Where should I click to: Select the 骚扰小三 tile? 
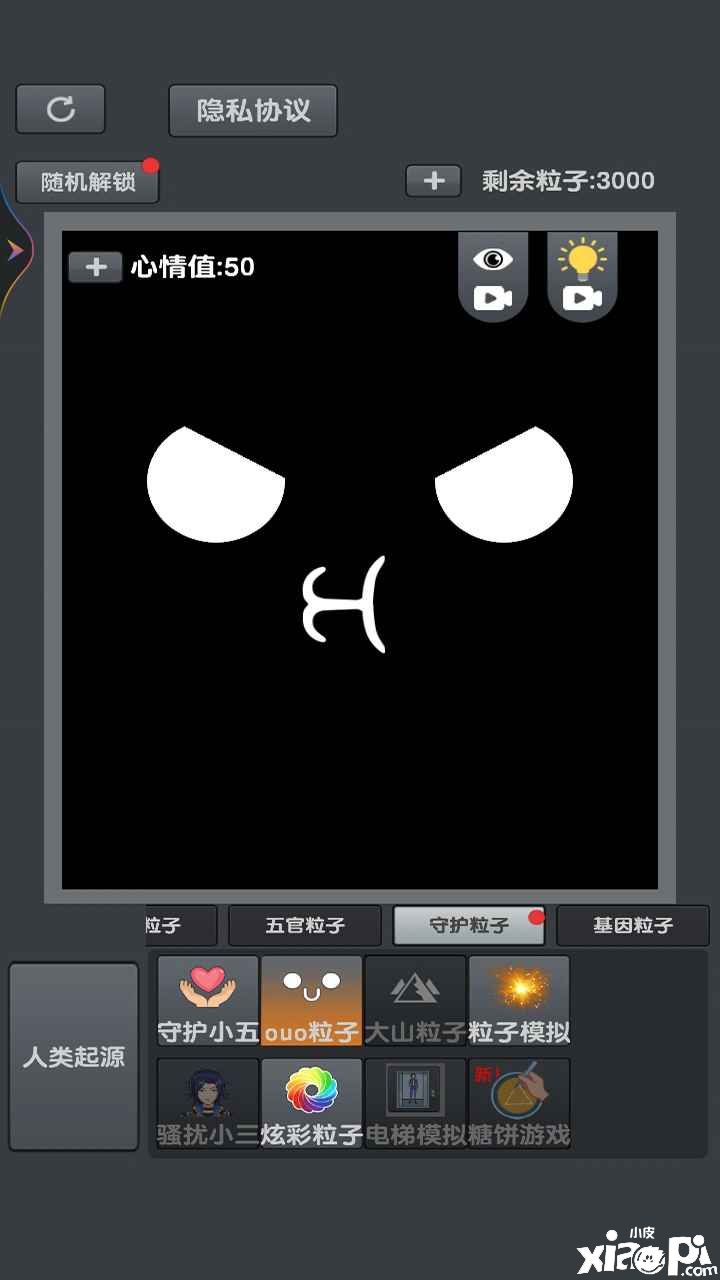[208, 1104]
